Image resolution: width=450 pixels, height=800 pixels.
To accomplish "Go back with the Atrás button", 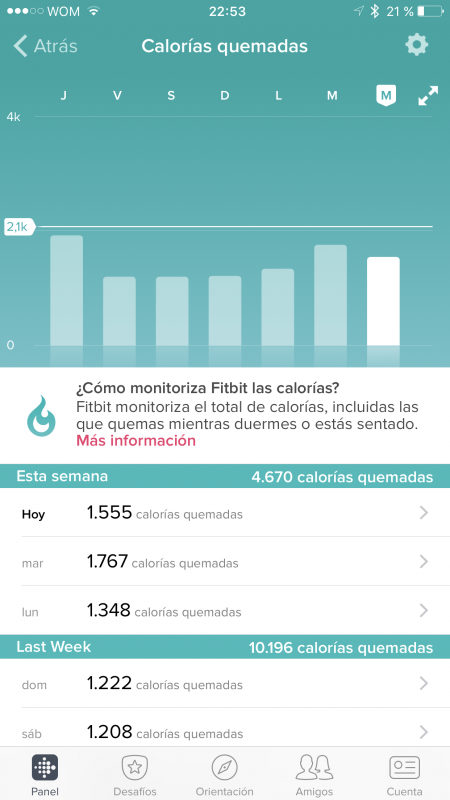I will (45, 46).
